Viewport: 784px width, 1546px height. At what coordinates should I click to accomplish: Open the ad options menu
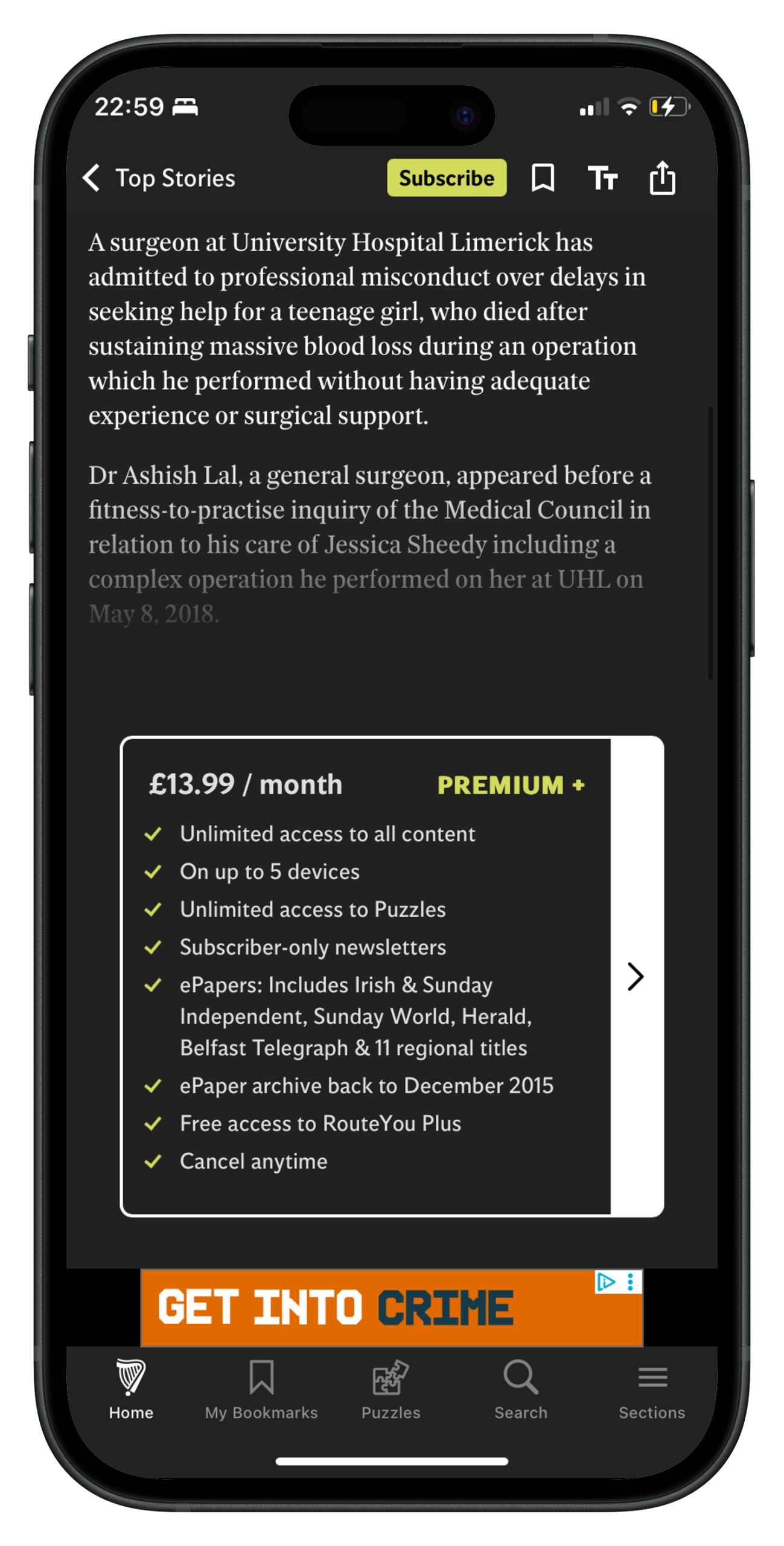[631, 1282]
